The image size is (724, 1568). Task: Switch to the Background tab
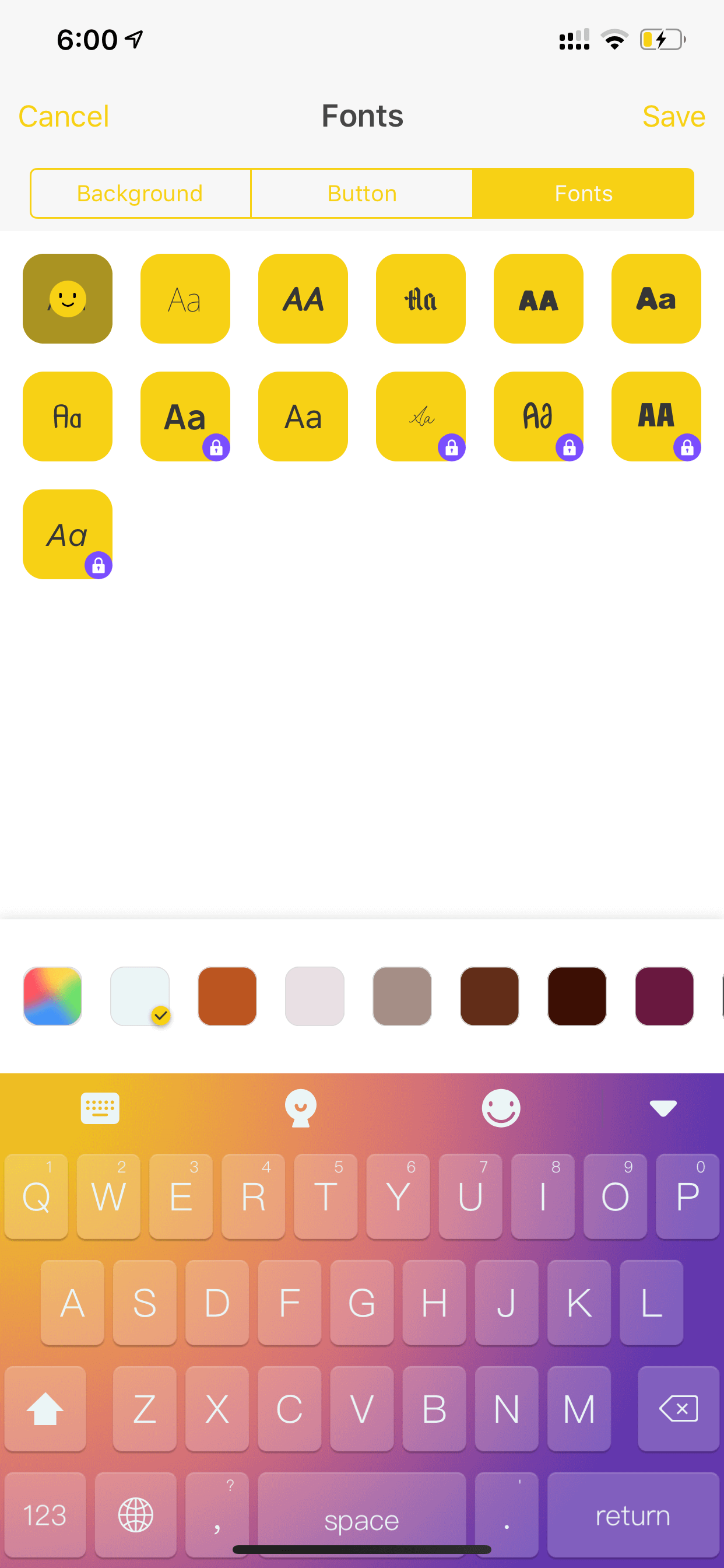(x=140, y=193)
